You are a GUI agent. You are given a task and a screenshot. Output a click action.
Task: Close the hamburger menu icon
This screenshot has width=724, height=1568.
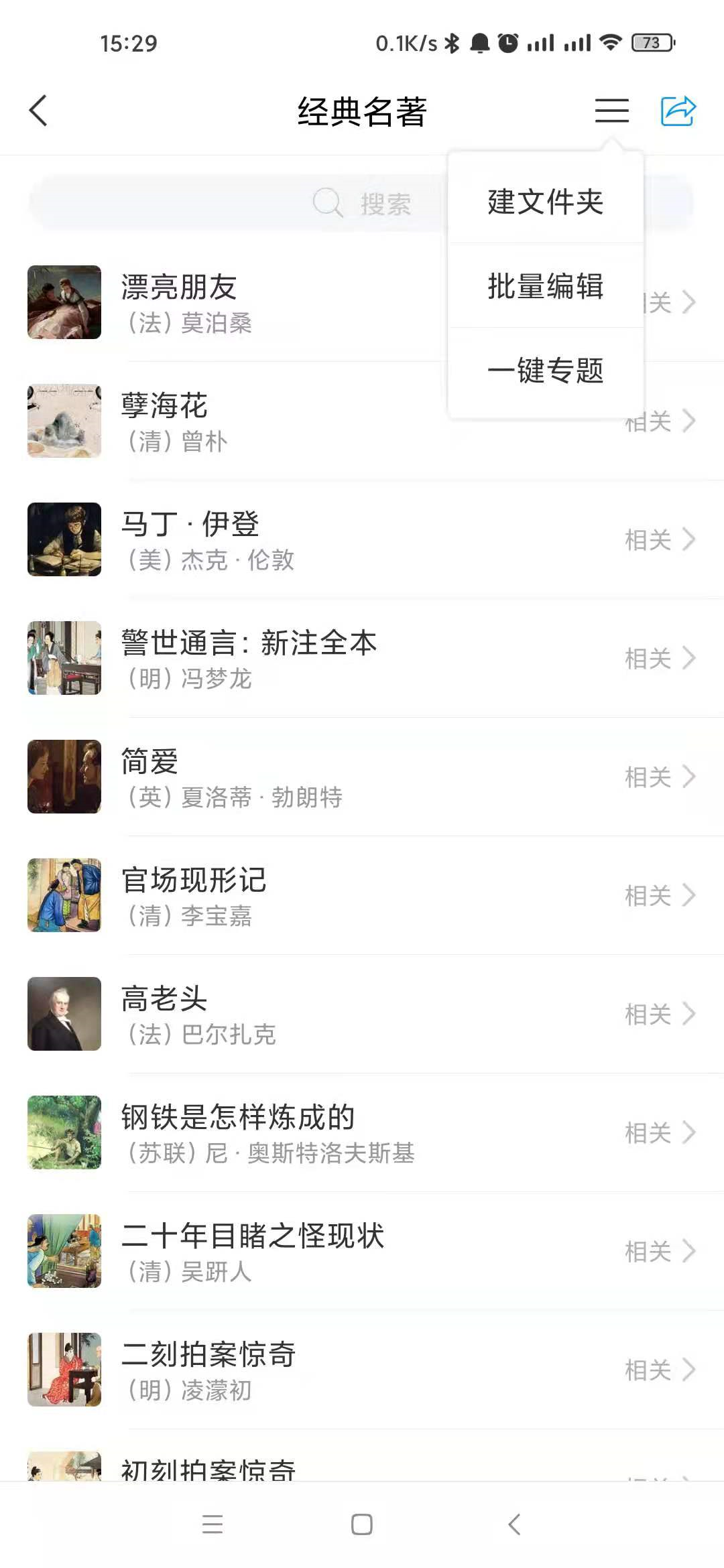[x=611, y=111]
